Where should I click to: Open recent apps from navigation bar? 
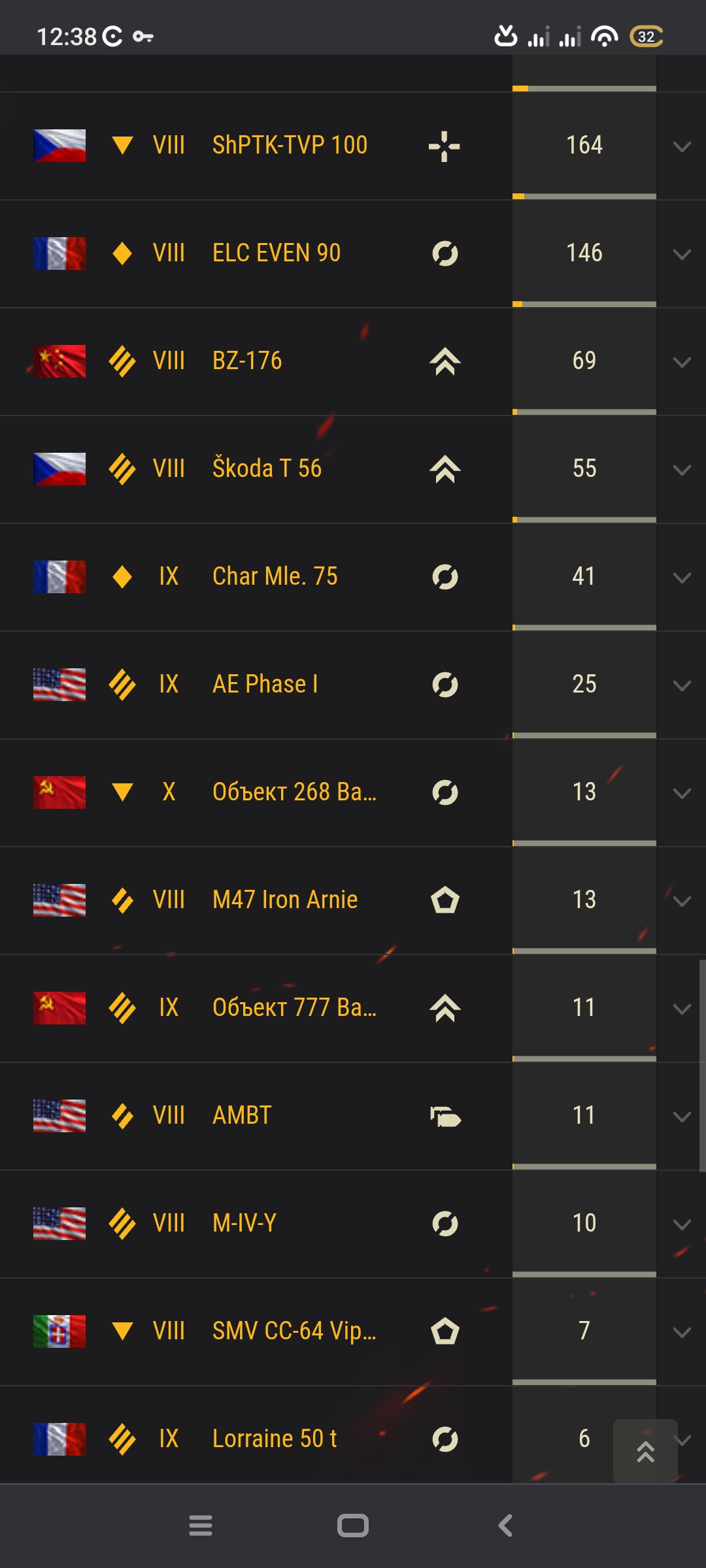(x=201, y=1526)
